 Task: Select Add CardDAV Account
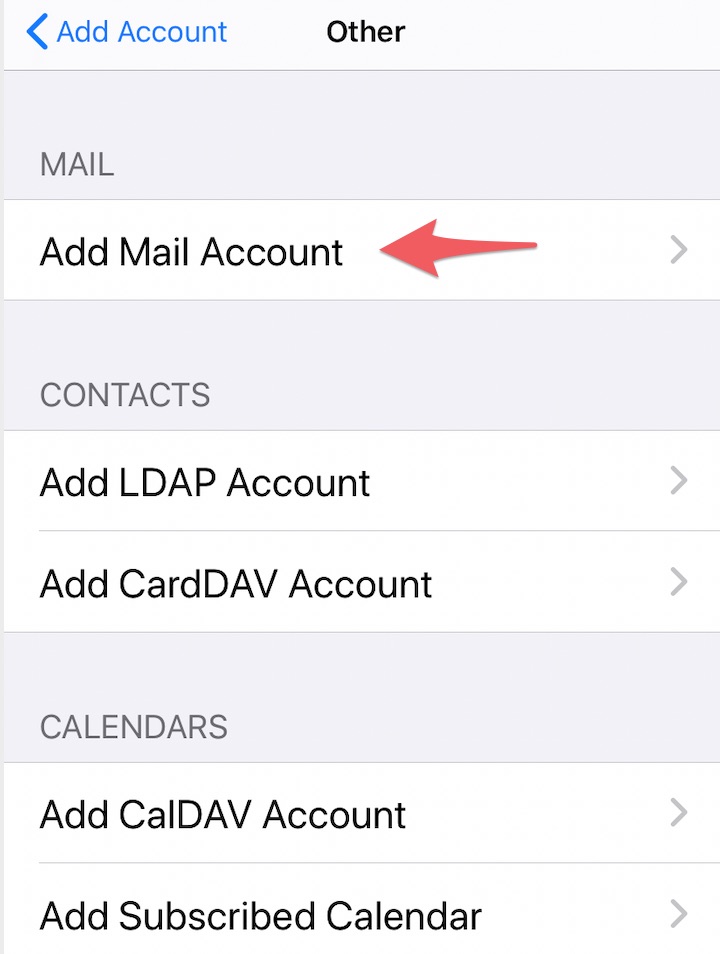(236, 583)
